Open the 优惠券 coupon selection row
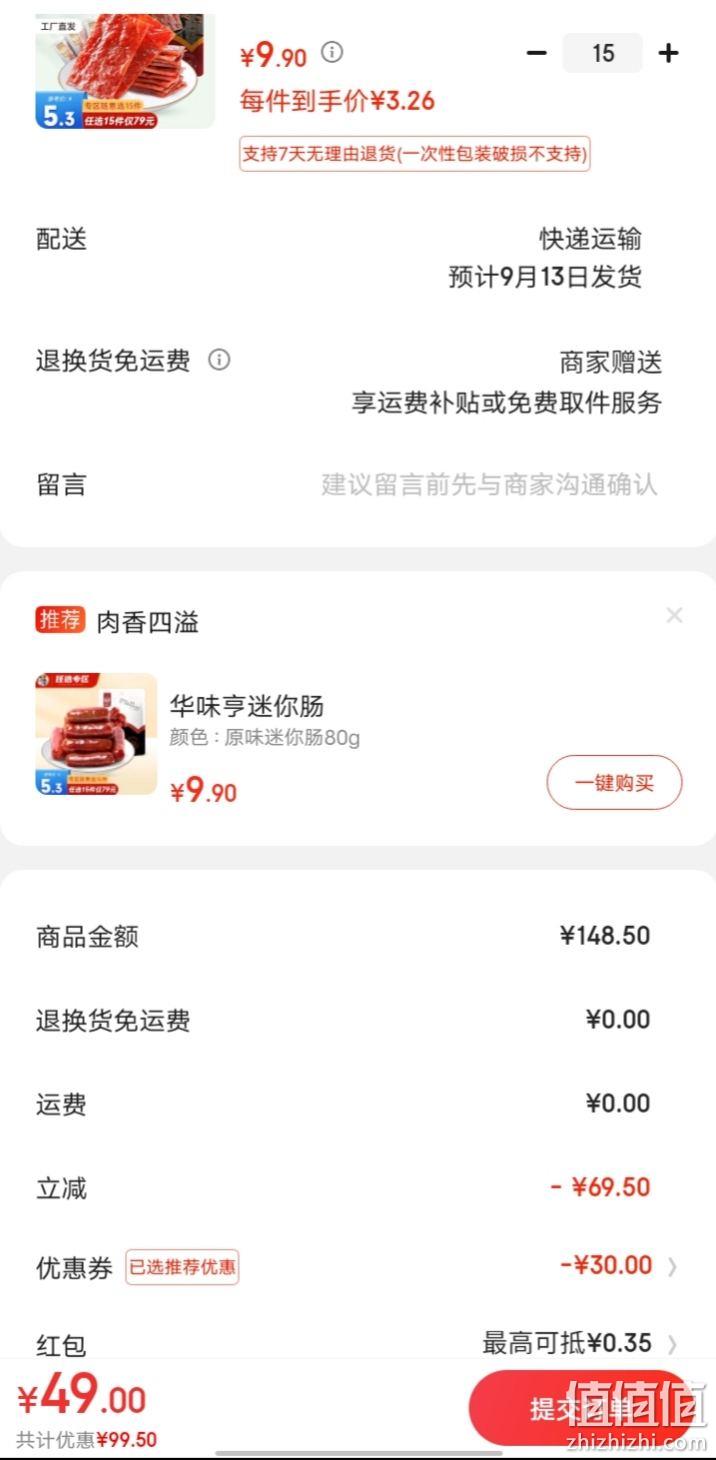716x1460 pixels. click(358, 1266)
